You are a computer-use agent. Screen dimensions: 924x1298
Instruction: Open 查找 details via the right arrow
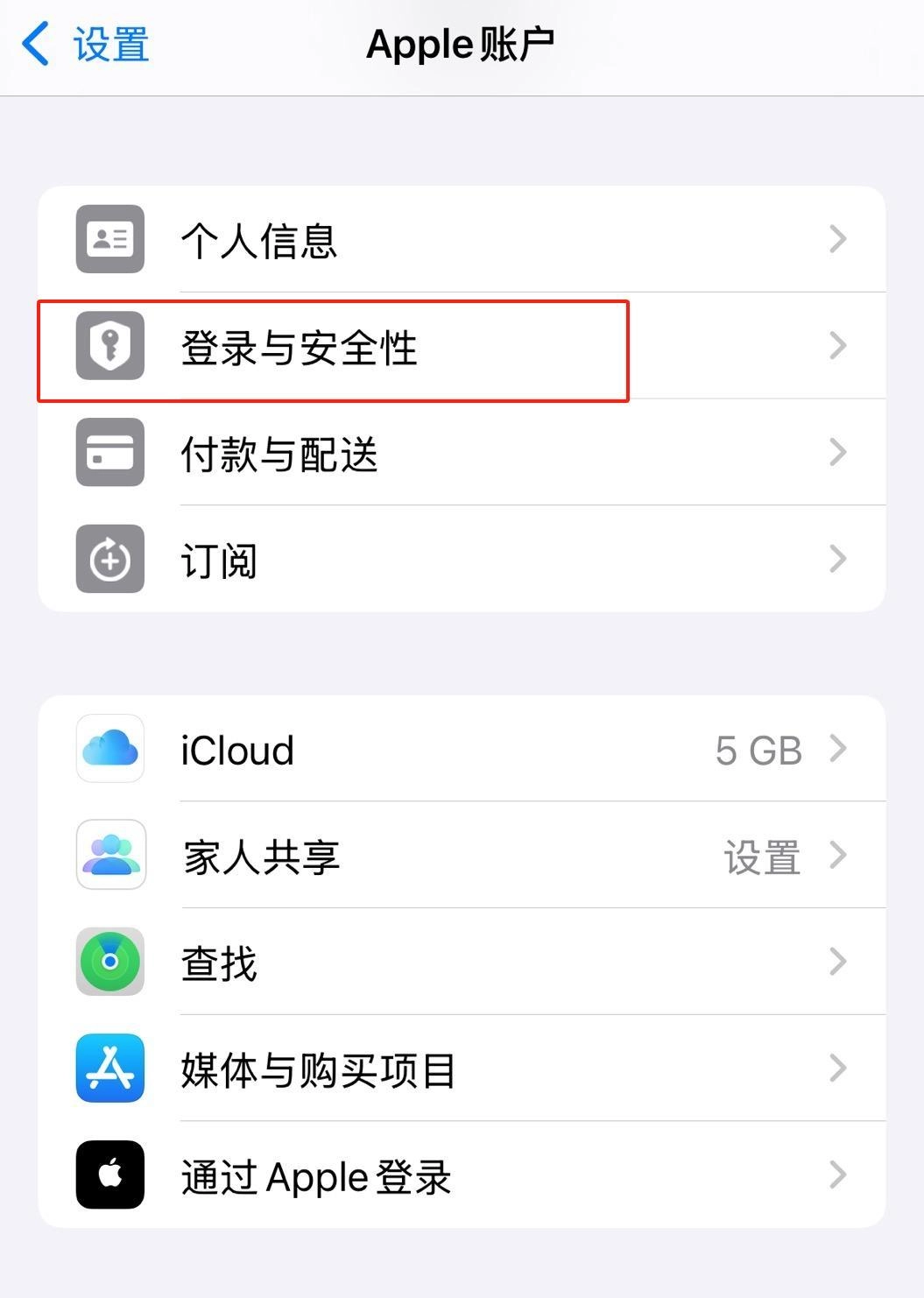pyautogui.click(x=839, y=962)
